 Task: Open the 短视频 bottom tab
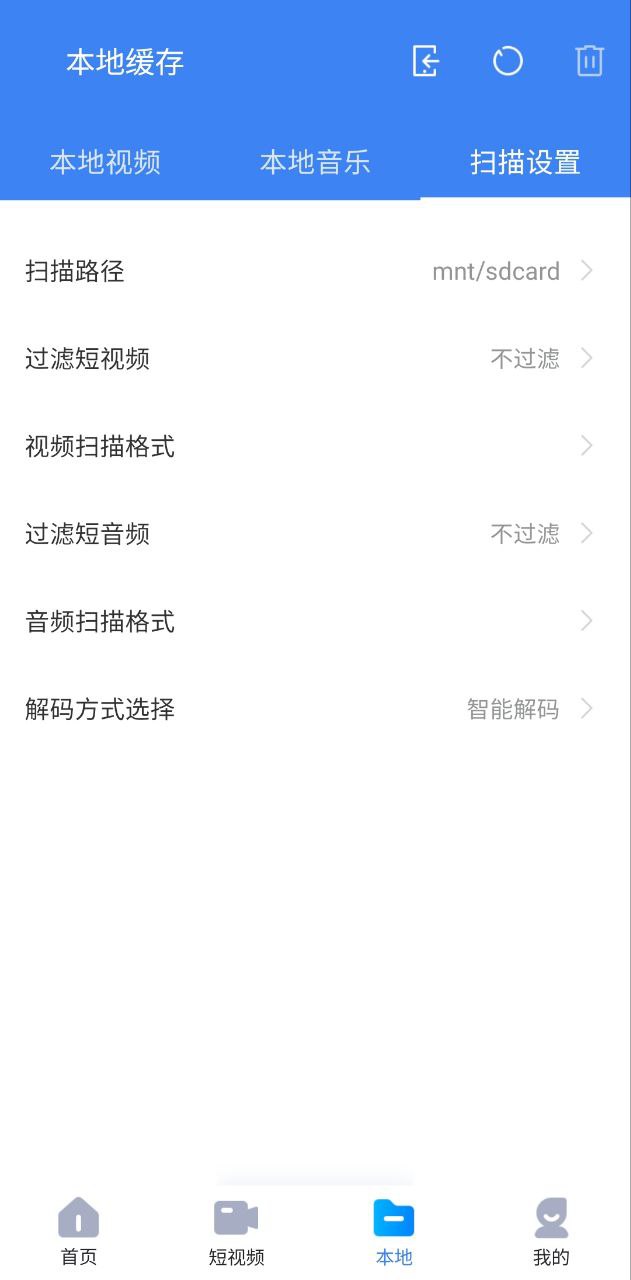237,1231
